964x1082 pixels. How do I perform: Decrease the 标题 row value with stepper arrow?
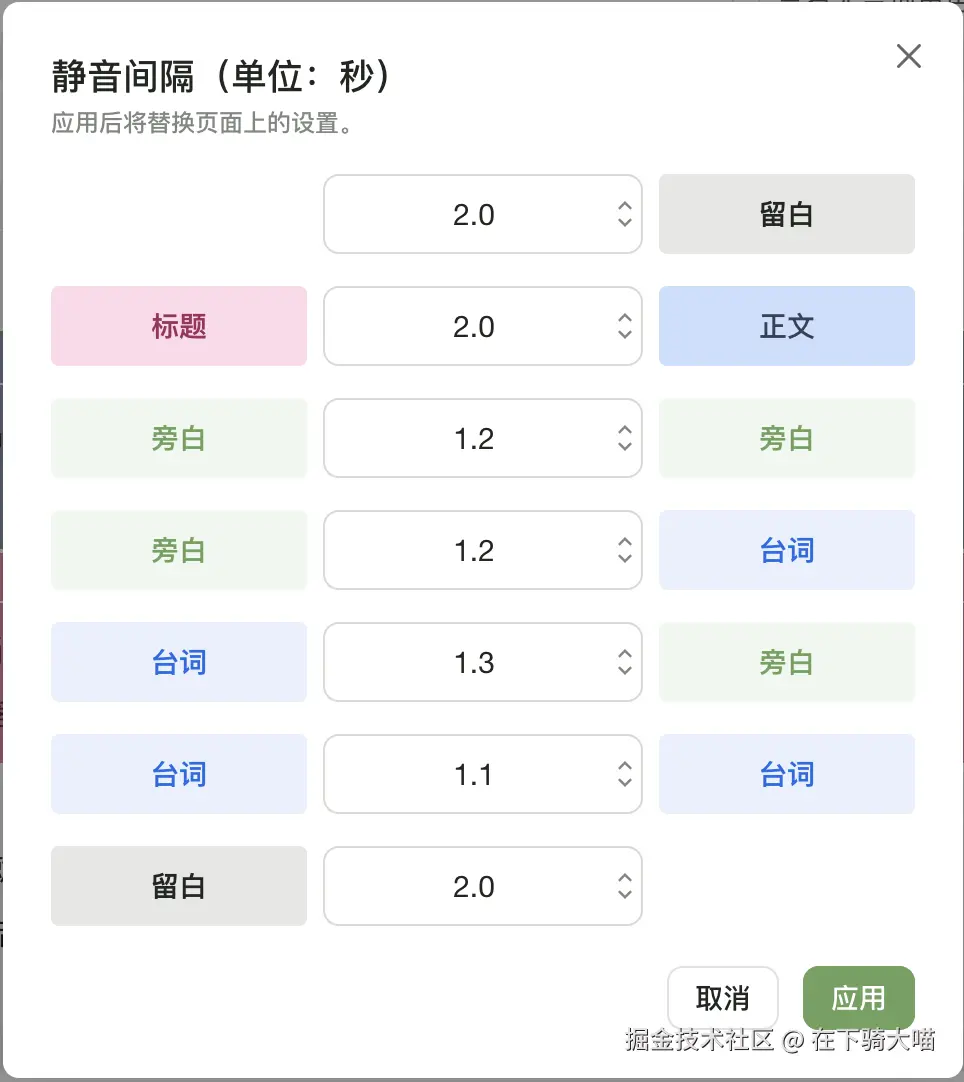click(624, 335)
